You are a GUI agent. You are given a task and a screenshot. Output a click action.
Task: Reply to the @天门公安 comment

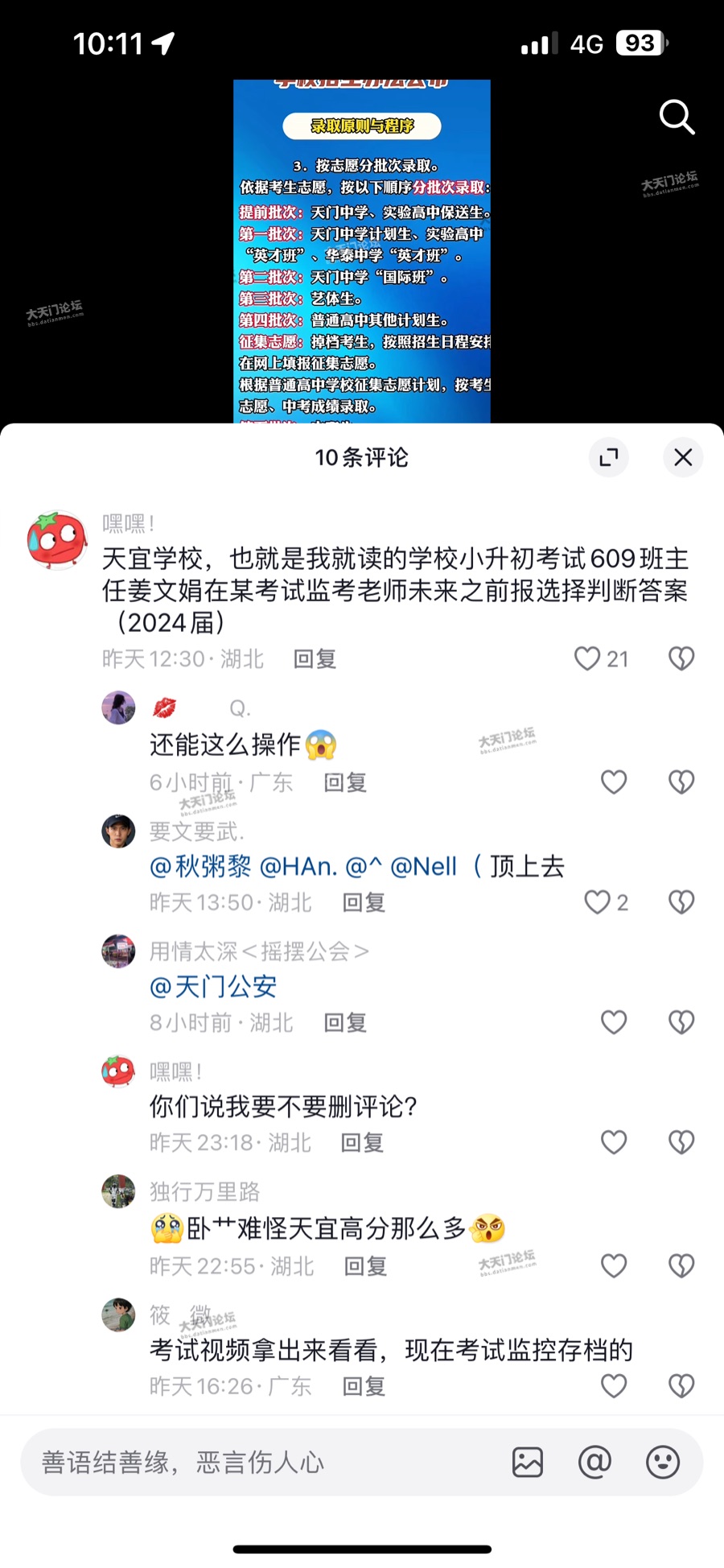pyautogui.click(x=345, y=1022)
